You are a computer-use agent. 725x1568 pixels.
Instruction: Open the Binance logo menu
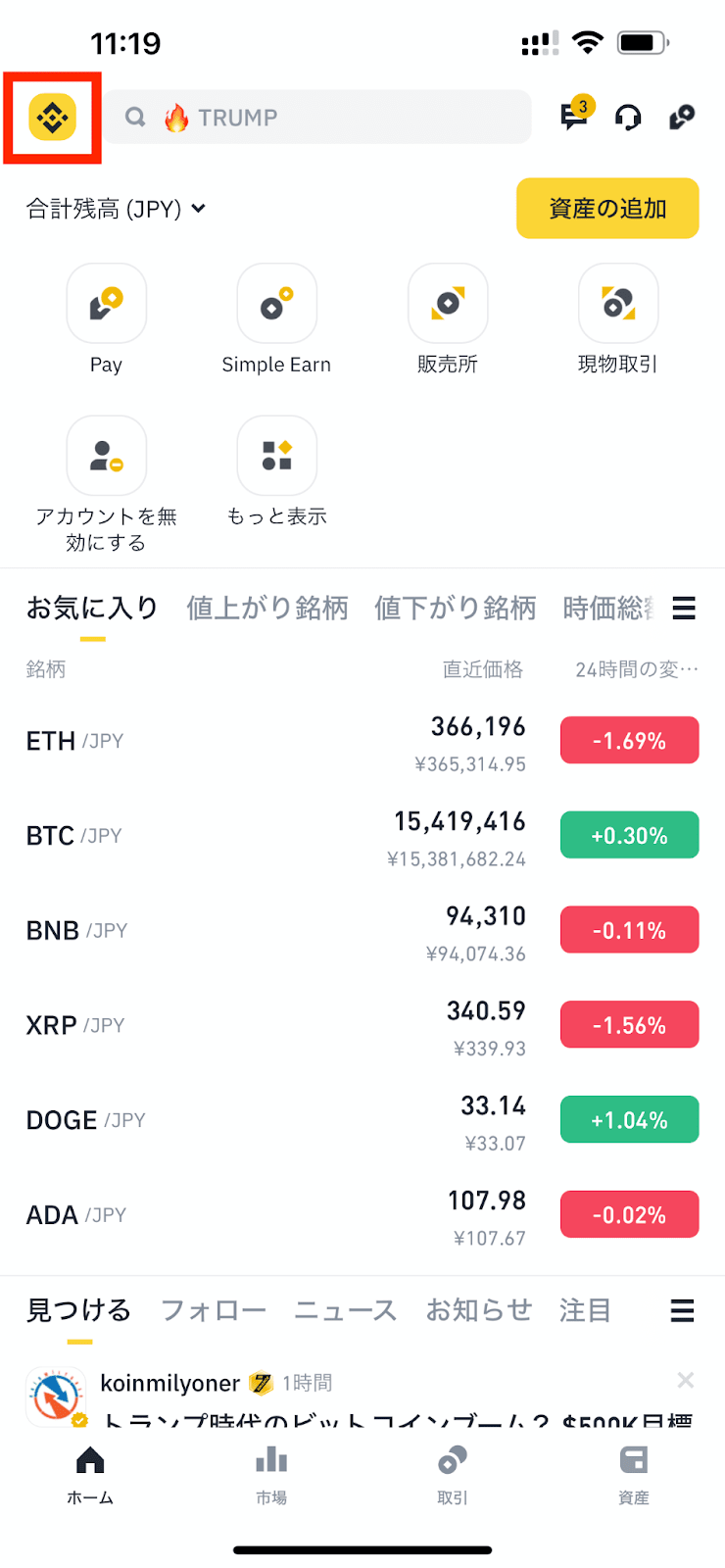[51, 118]
